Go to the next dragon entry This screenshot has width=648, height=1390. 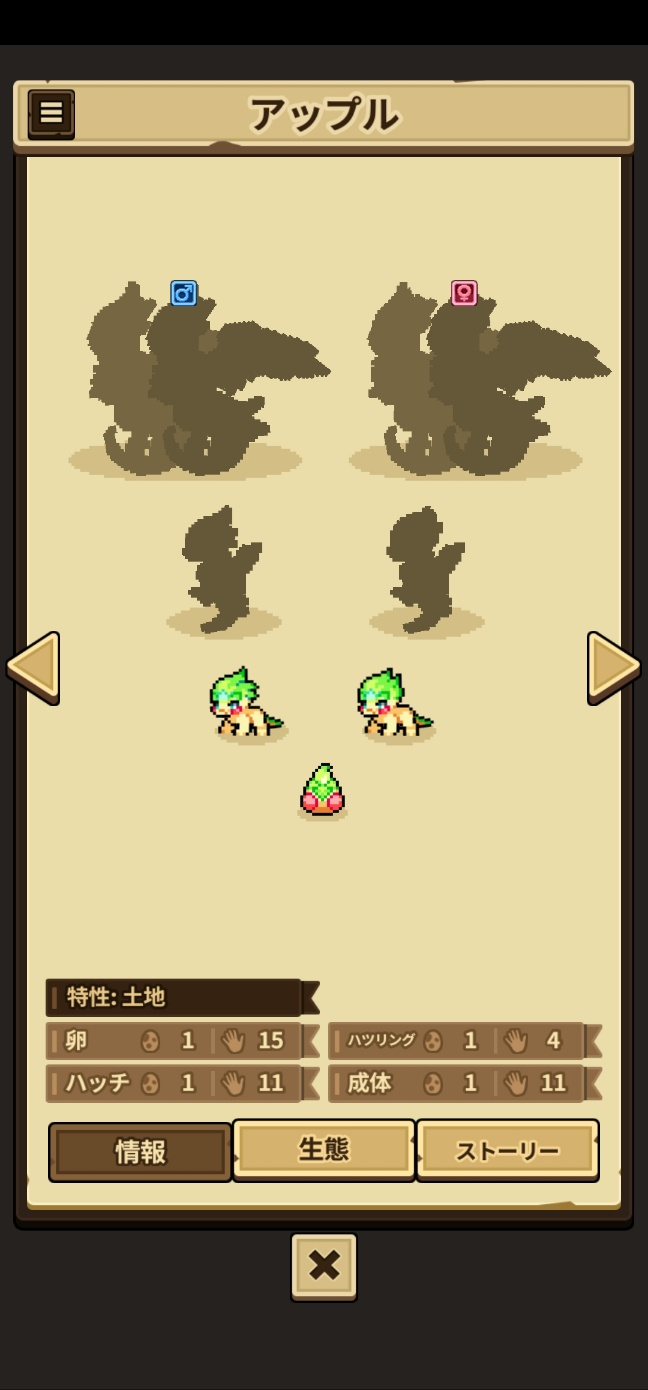coord(613,666)
